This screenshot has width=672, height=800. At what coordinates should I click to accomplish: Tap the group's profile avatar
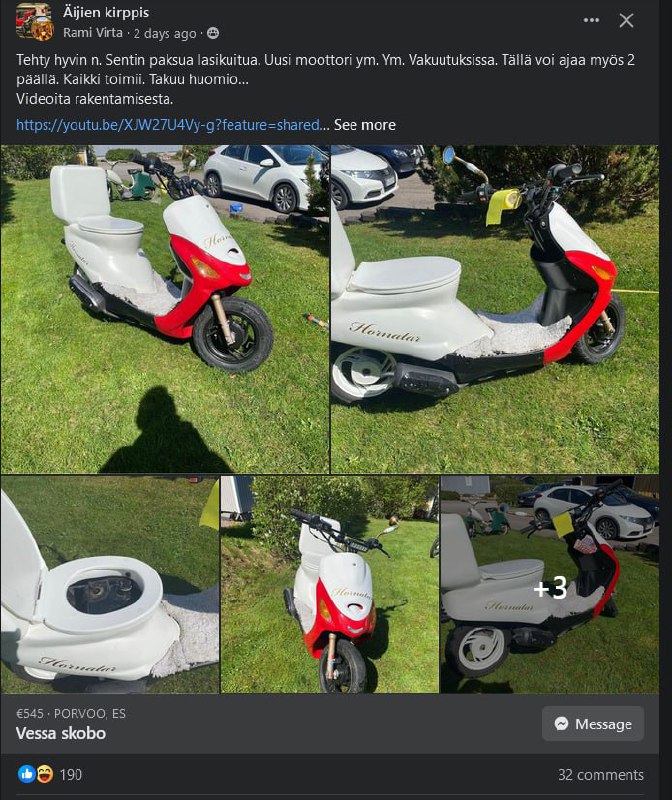34,22
